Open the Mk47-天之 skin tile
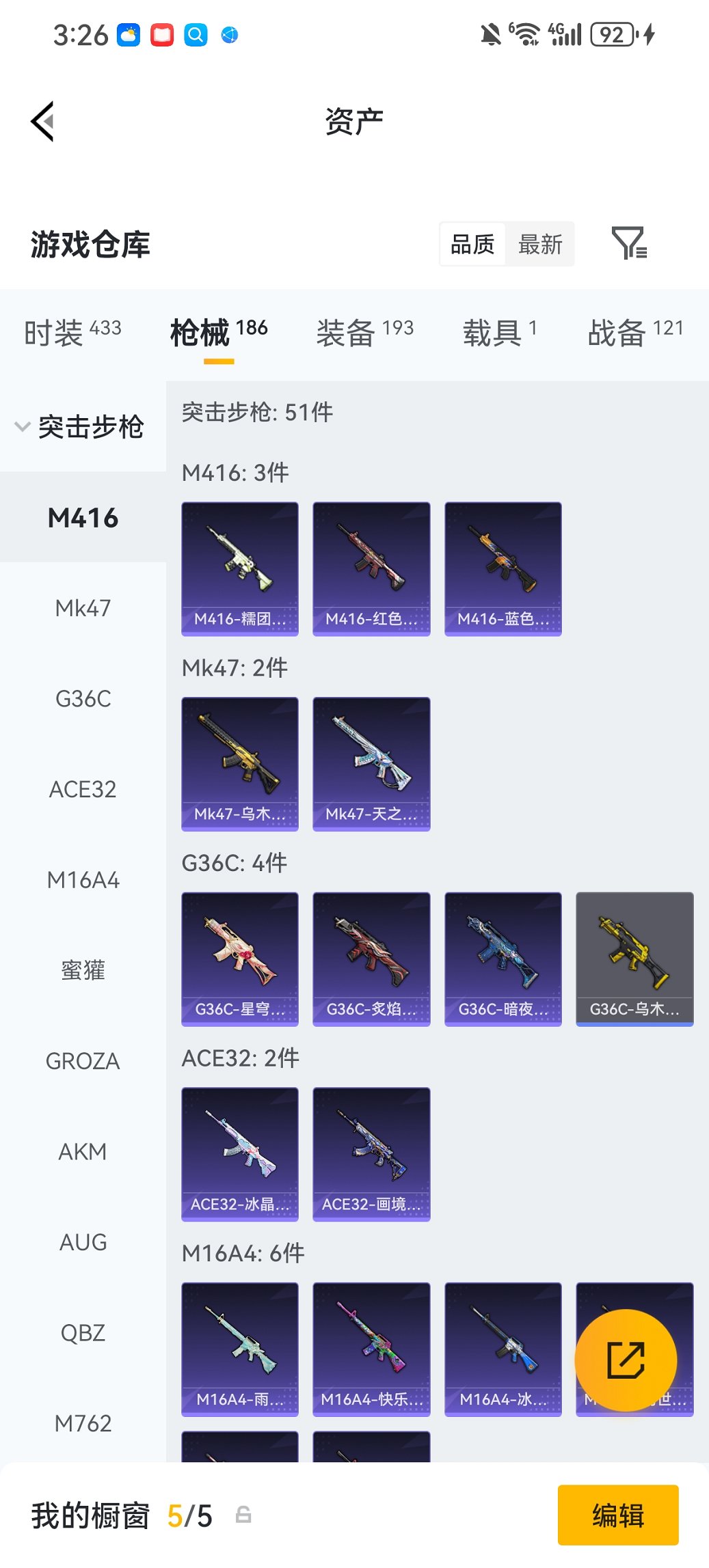This screenshot has width=709, height=1568. [x=371, y=764]
